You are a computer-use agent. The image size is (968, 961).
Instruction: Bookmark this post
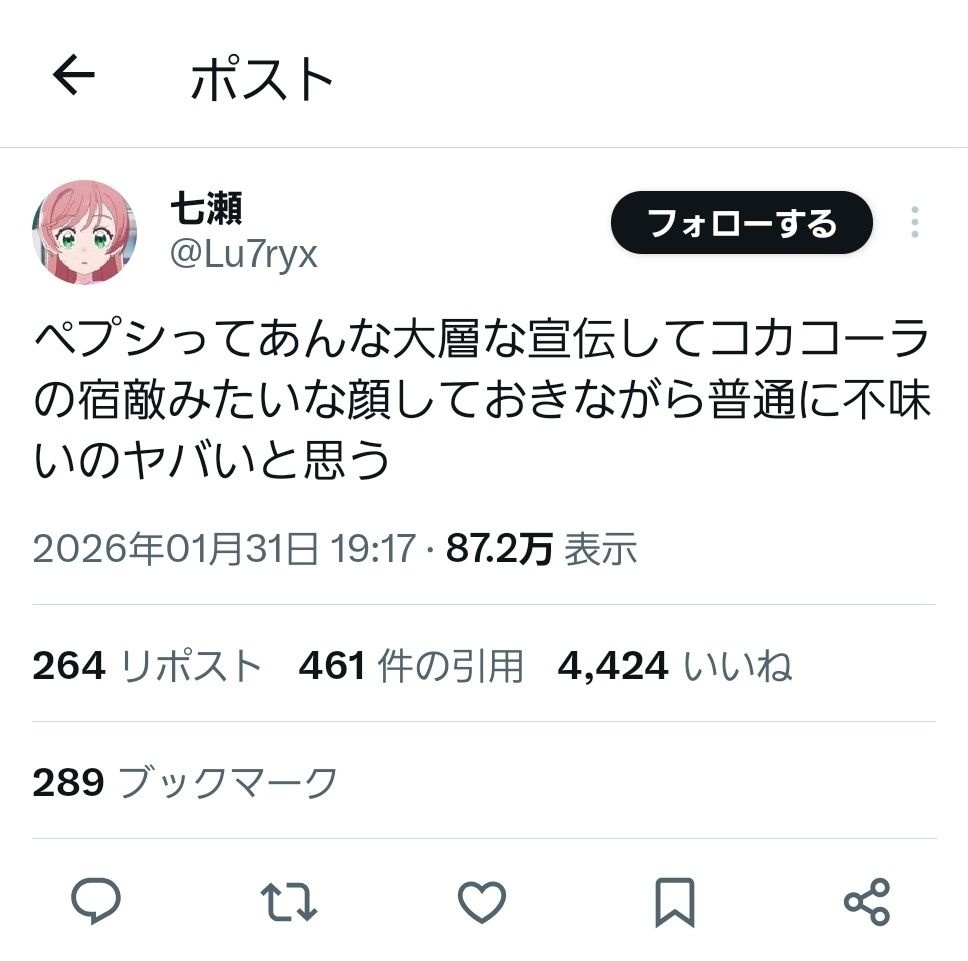click(x=675, y=902)
